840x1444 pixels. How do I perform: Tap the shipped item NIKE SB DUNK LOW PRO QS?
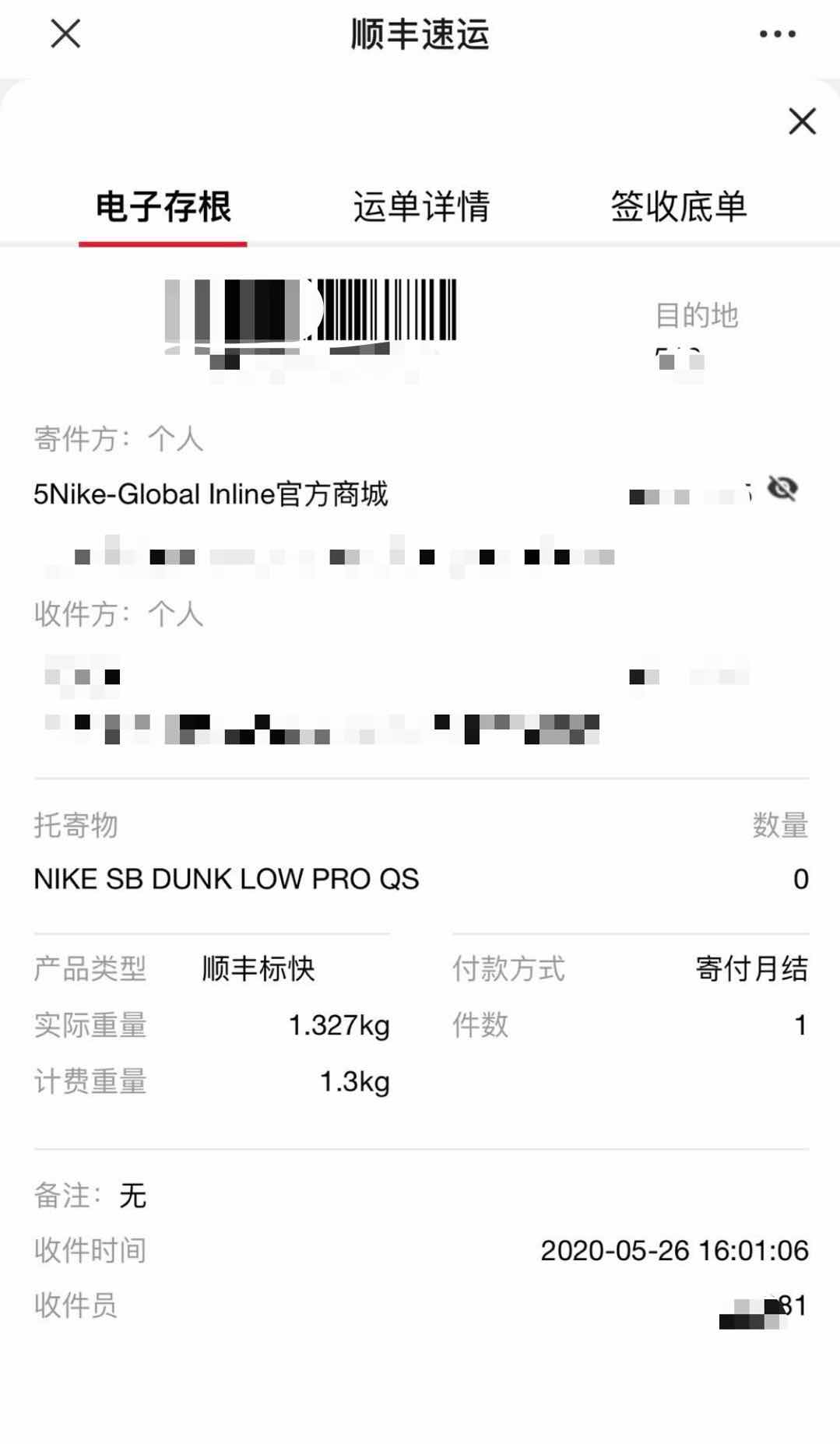[224, 879]
